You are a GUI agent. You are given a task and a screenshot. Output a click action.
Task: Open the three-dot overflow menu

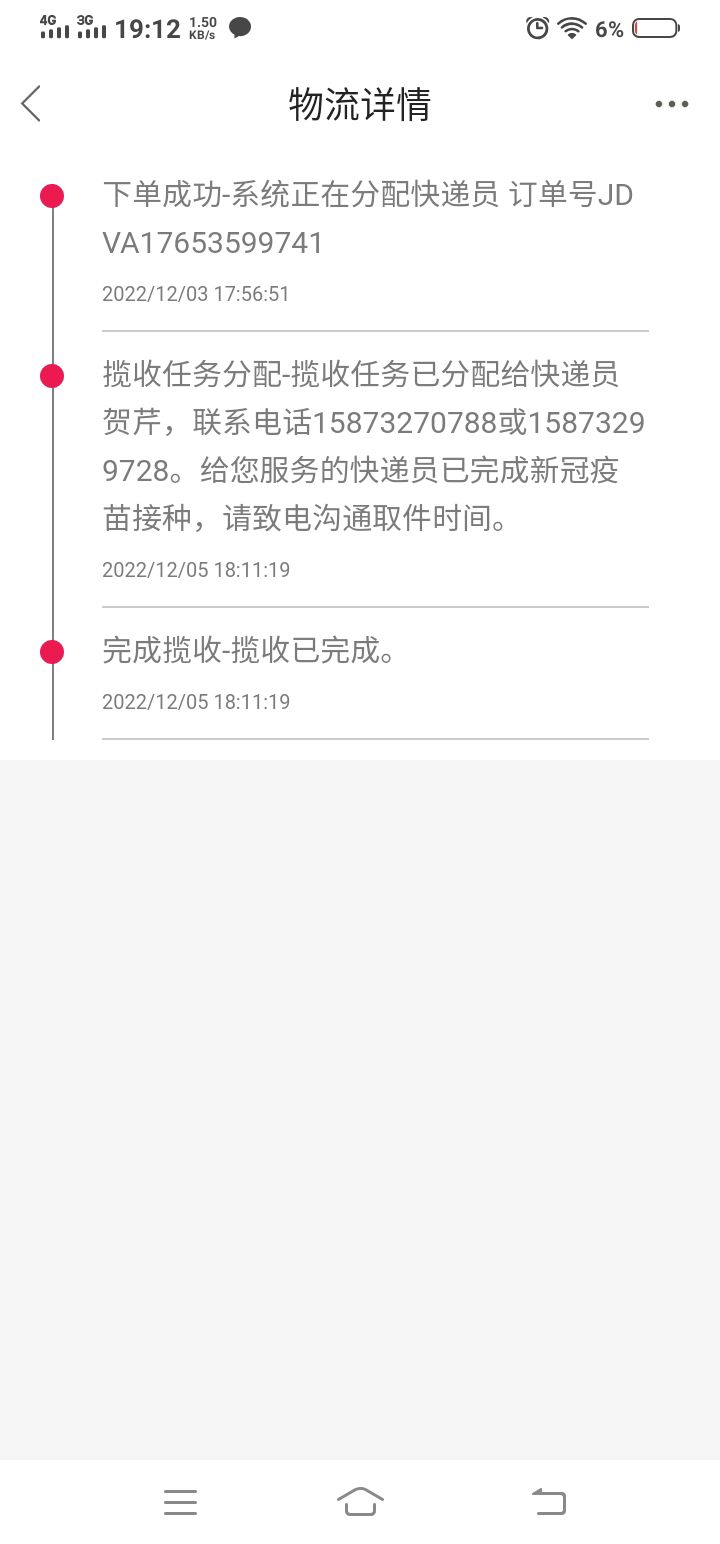click(x=671, y=104)
